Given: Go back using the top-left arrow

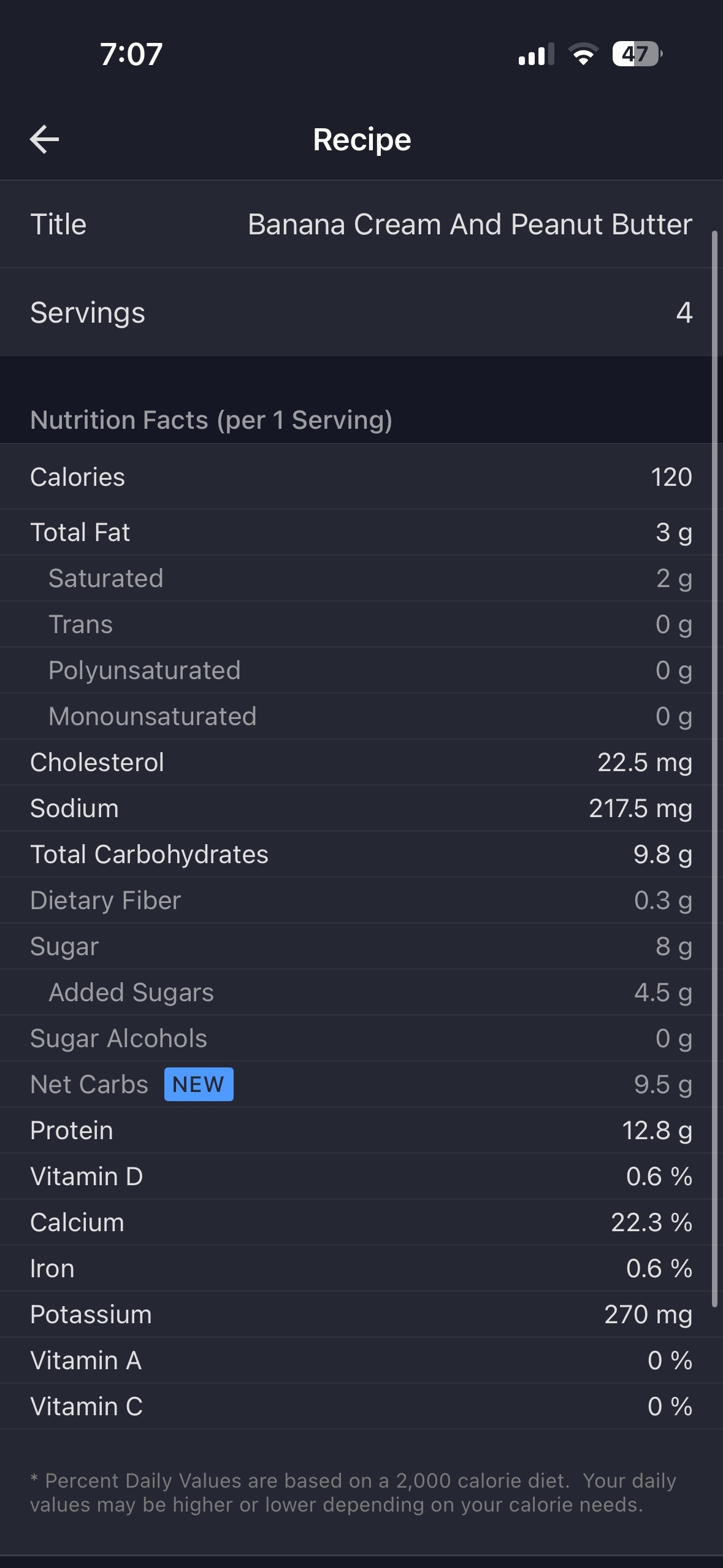Looking at the screenshot, I should [x=45, y=139].
